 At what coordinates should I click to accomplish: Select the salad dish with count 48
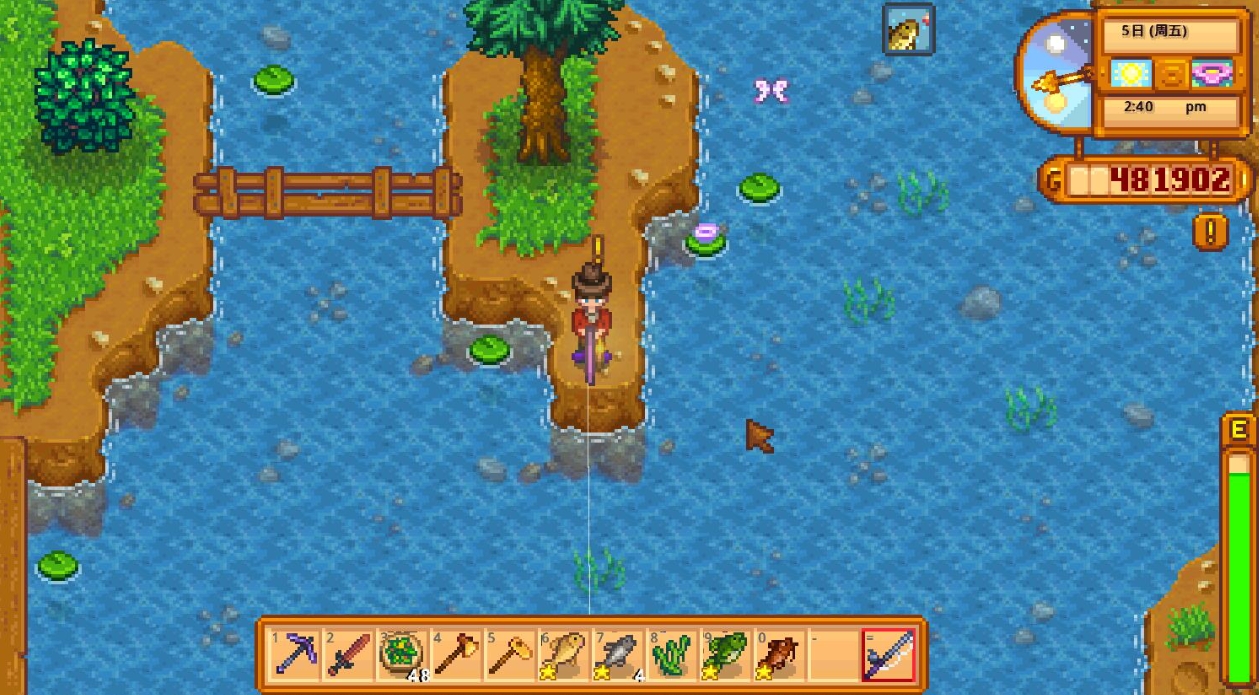click(x=404, y=655)
